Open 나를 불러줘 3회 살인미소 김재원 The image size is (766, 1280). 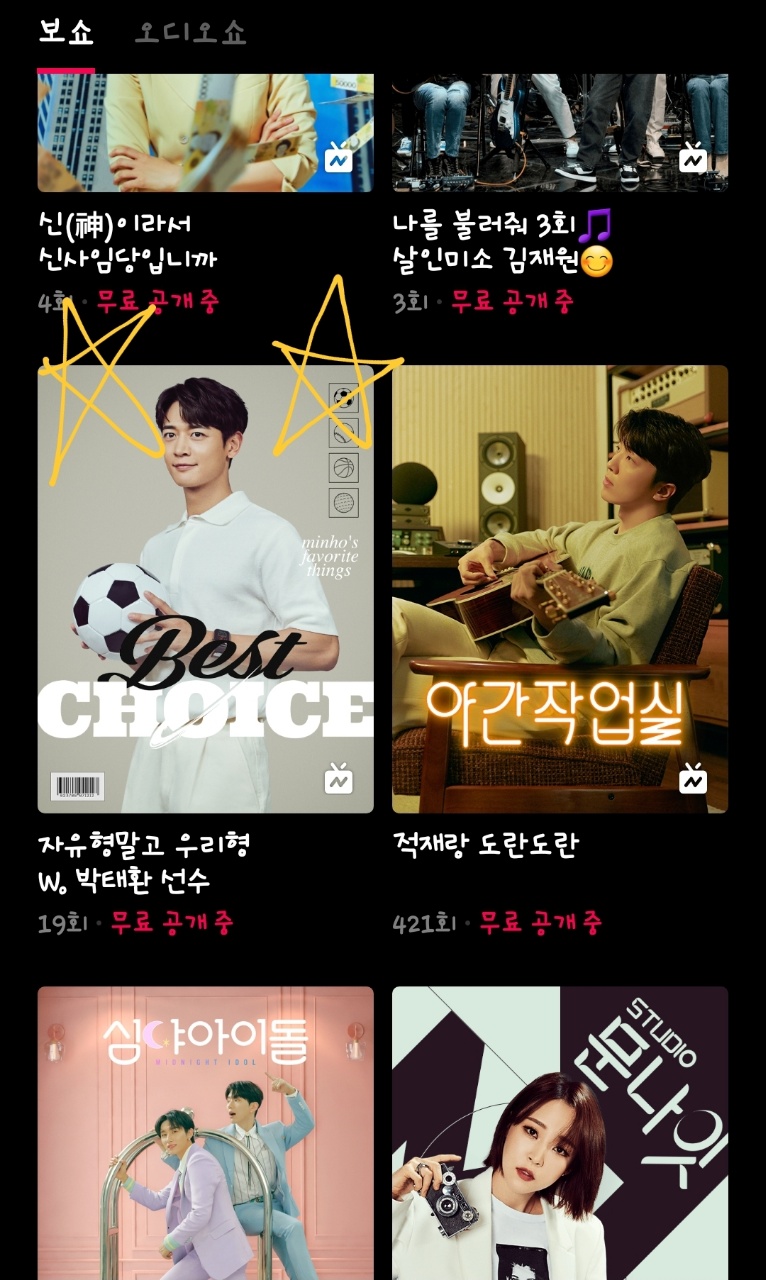pyautogui.click(x=559, y=130)
